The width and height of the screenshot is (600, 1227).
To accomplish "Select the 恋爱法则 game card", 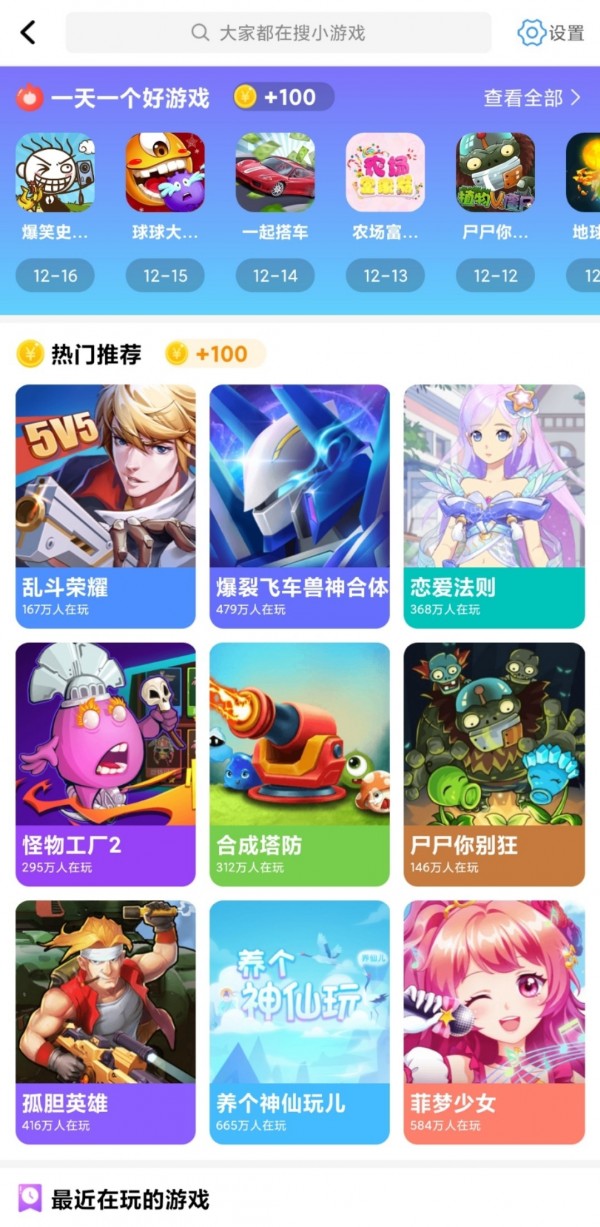I will [x=494, y=506].
